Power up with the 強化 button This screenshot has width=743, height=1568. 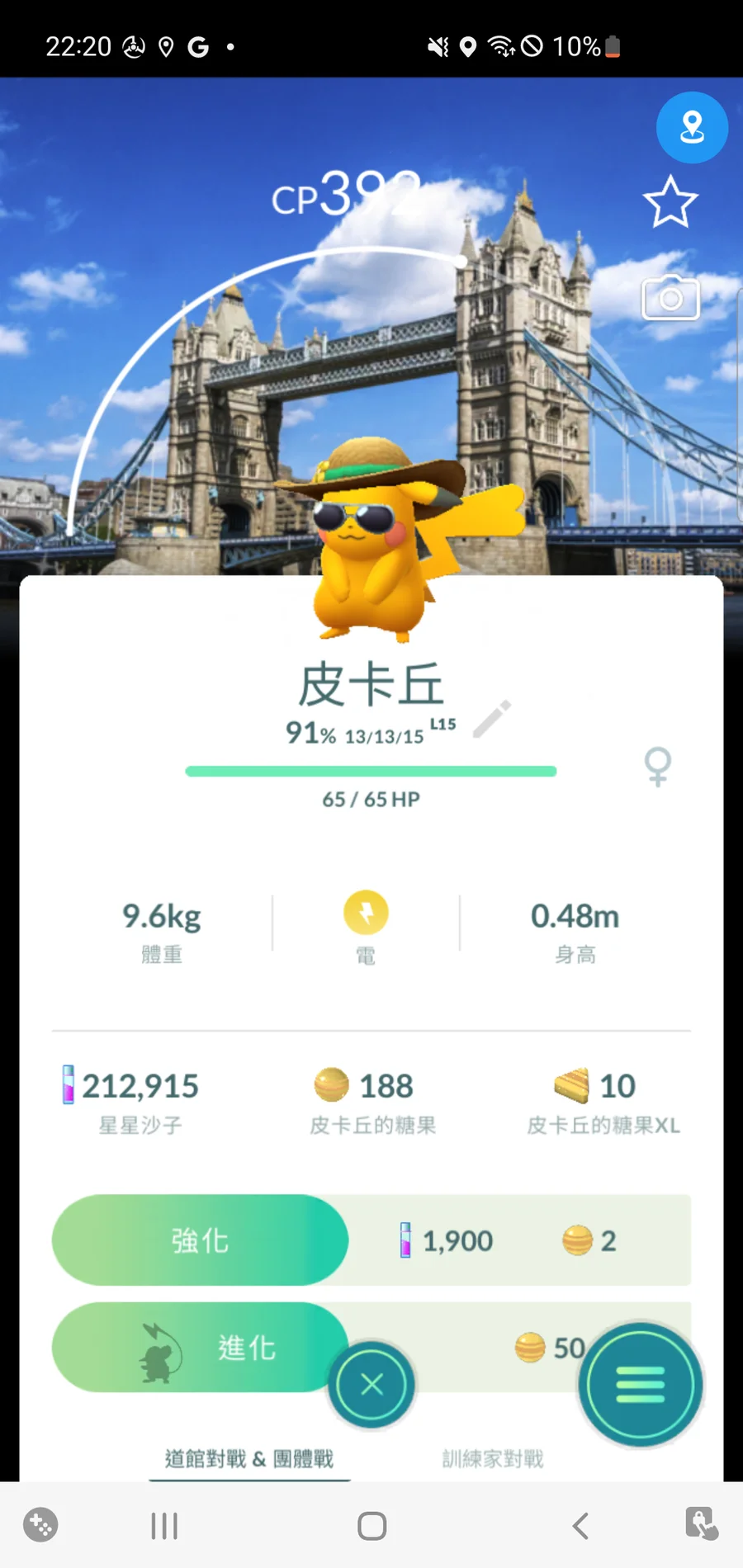(200, 1240)
